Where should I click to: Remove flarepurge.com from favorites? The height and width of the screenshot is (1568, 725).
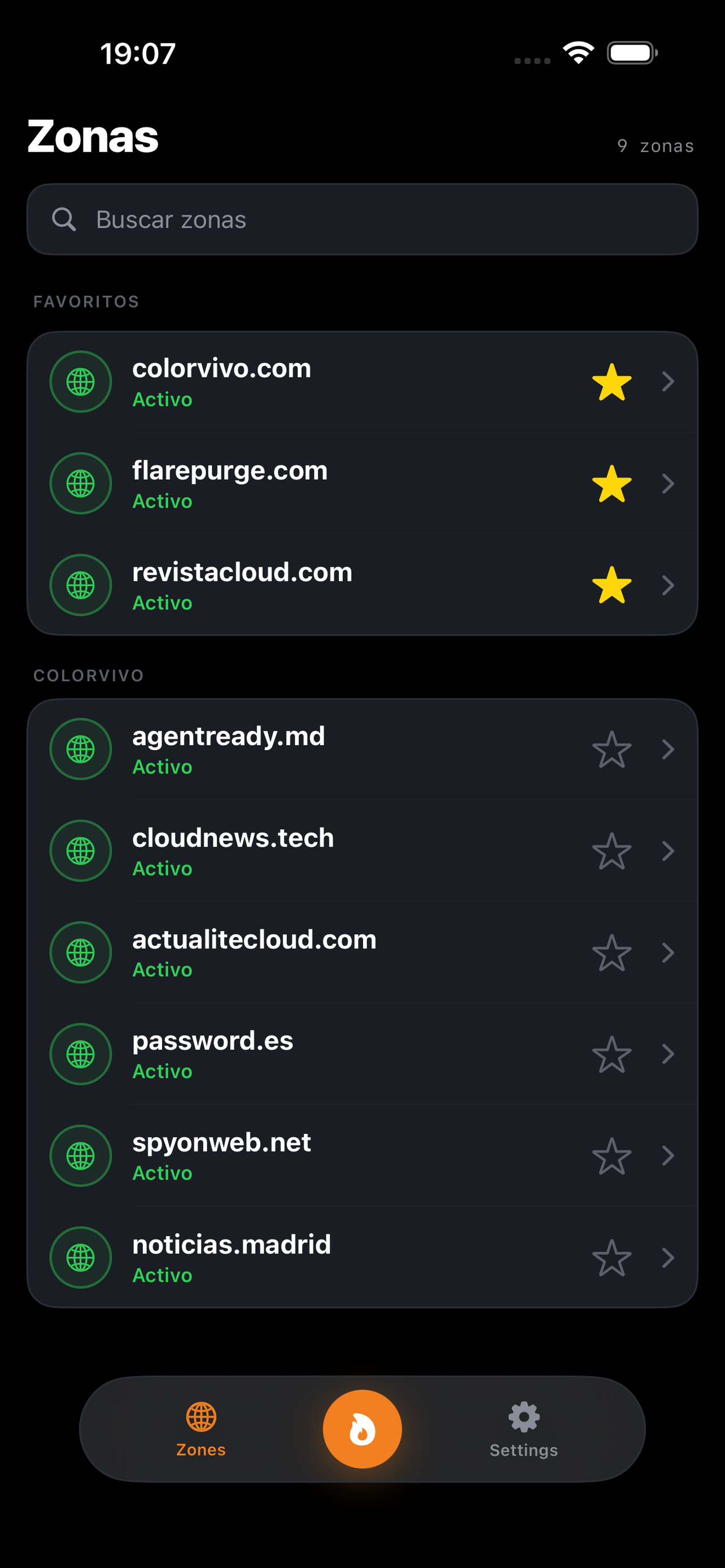click(611, 484)
